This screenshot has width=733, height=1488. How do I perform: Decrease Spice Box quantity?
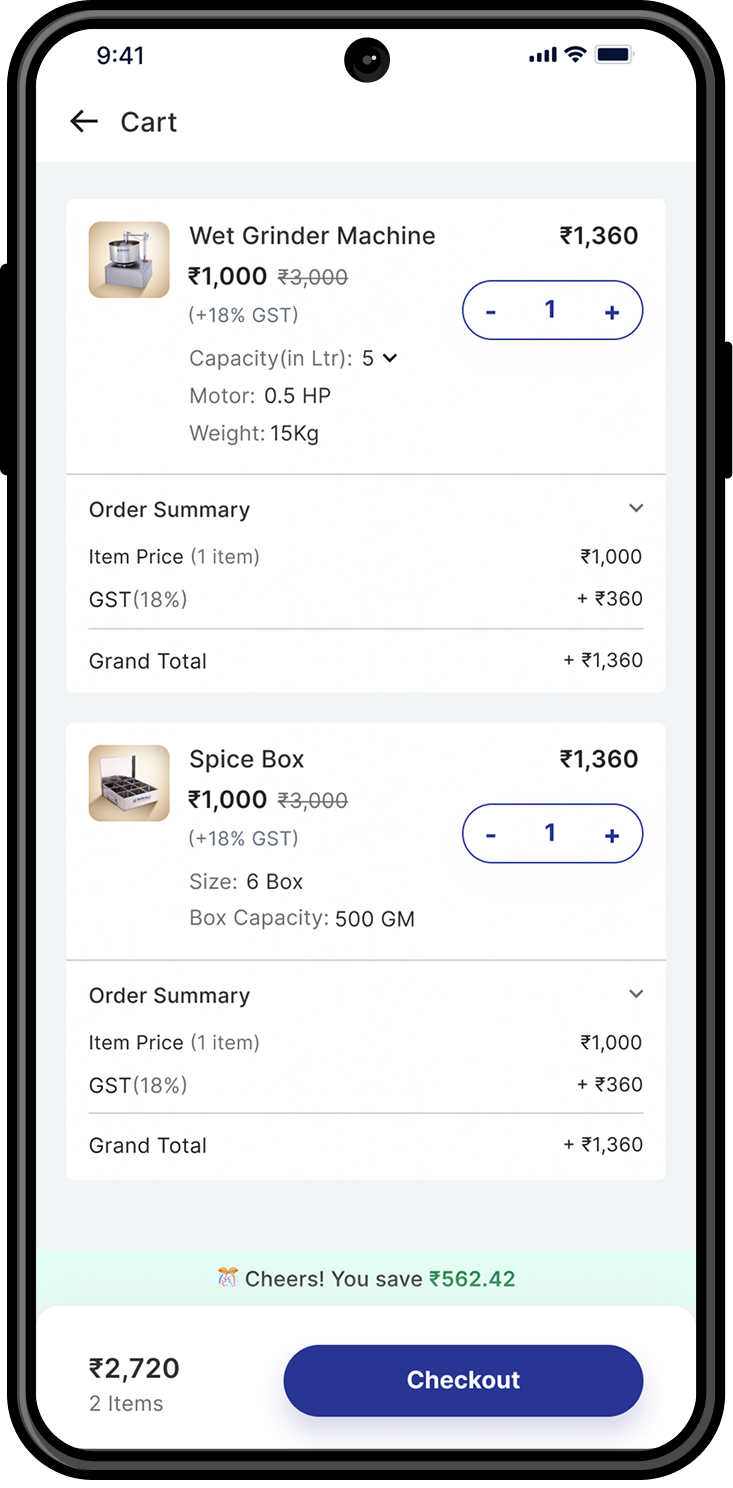pyautogui.click(x=491, y=835)
